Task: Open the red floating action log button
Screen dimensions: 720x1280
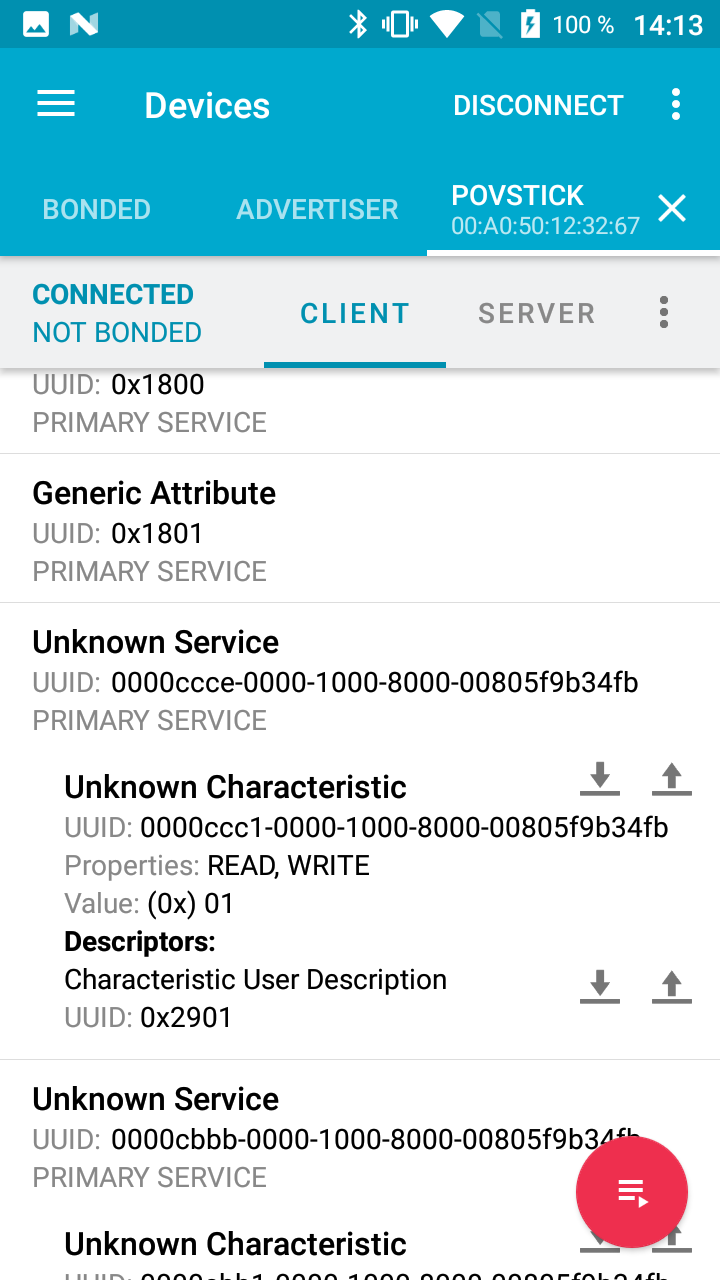Action: (632, 1192)
